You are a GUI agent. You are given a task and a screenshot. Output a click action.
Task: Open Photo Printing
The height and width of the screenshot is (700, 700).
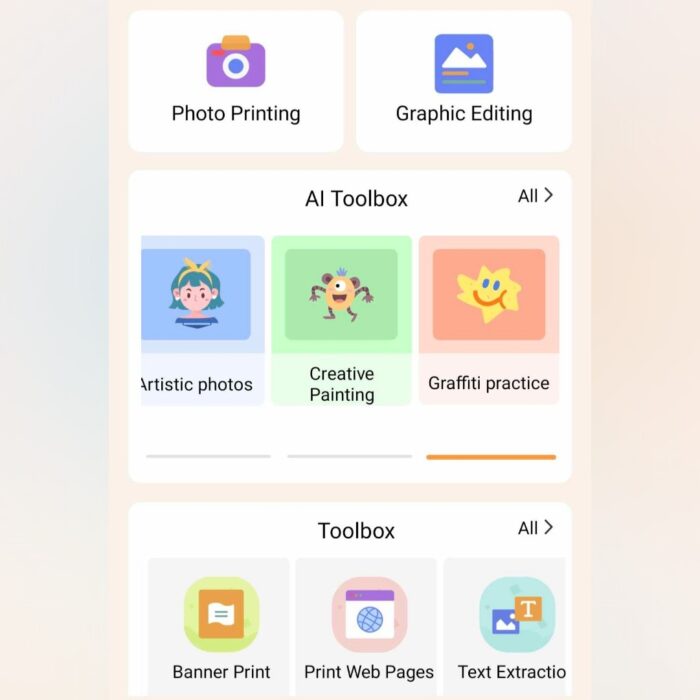(236, 81)
